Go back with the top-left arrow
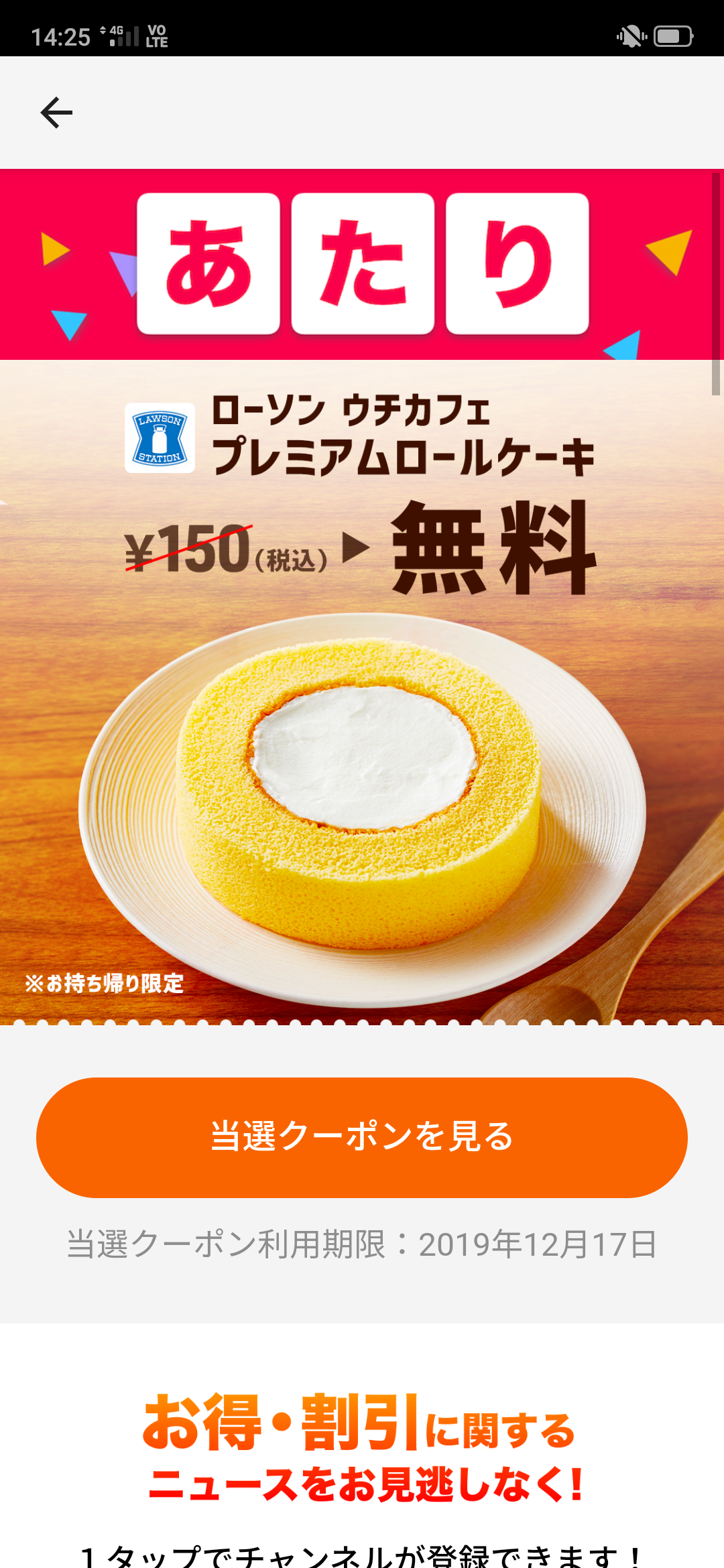Screen dimensions: 724x1568 (x=56, y=113)
